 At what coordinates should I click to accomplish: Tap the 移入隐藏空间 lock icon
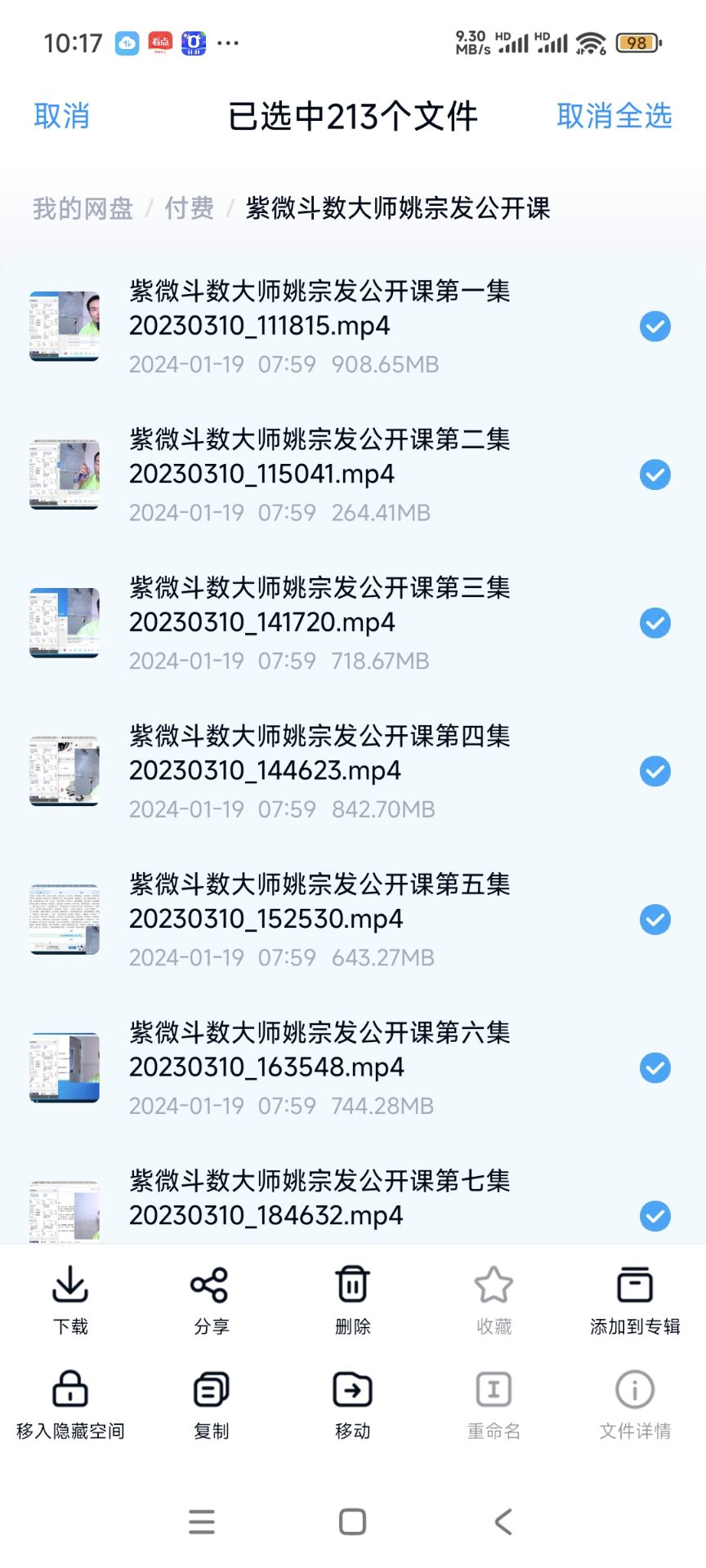[70, 1388]
